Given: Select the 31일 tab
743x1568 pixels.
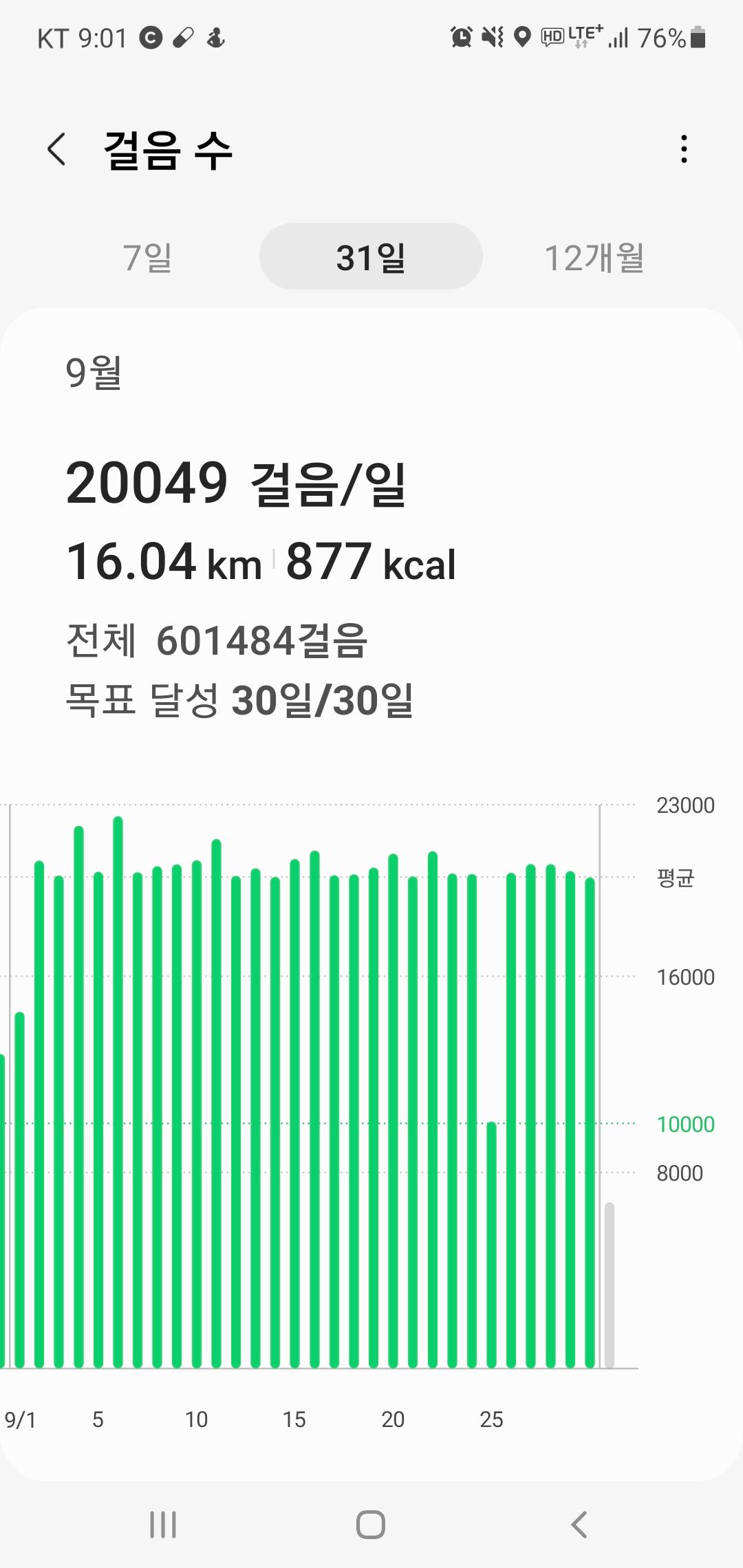Looking at the screenshot, I should tap(371, 257).
